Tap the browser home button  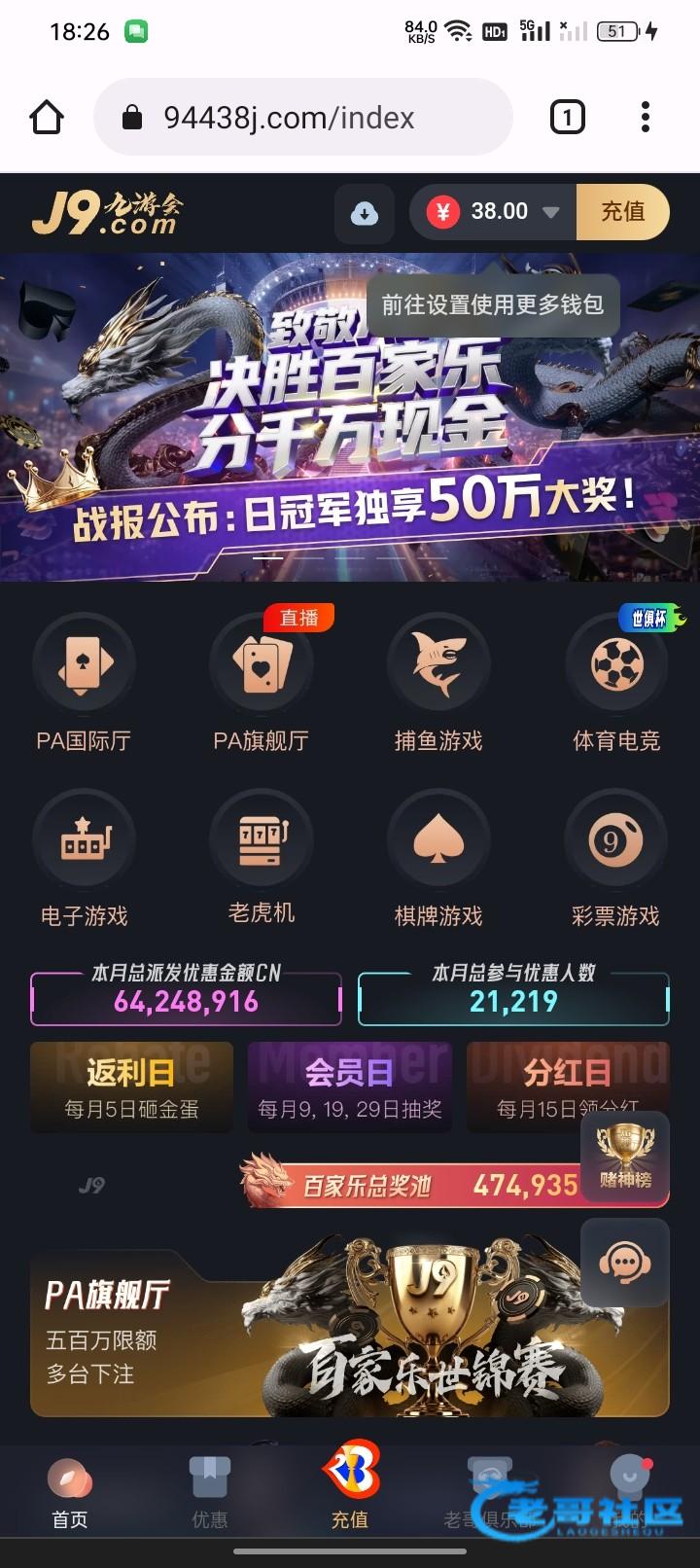point(47,118)
